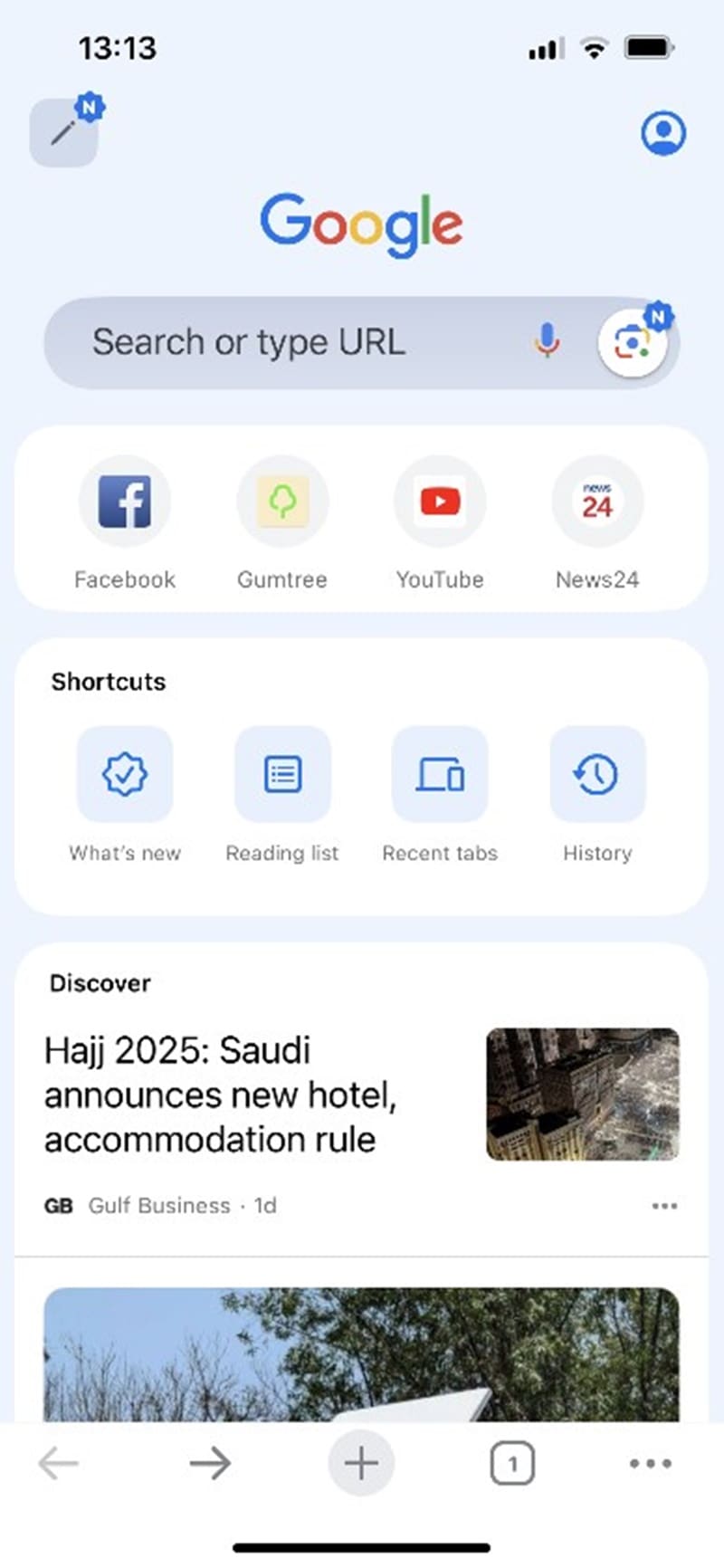
Task: View What's new in Chrome
Action: pyautogui.click(x=125, y=775)
